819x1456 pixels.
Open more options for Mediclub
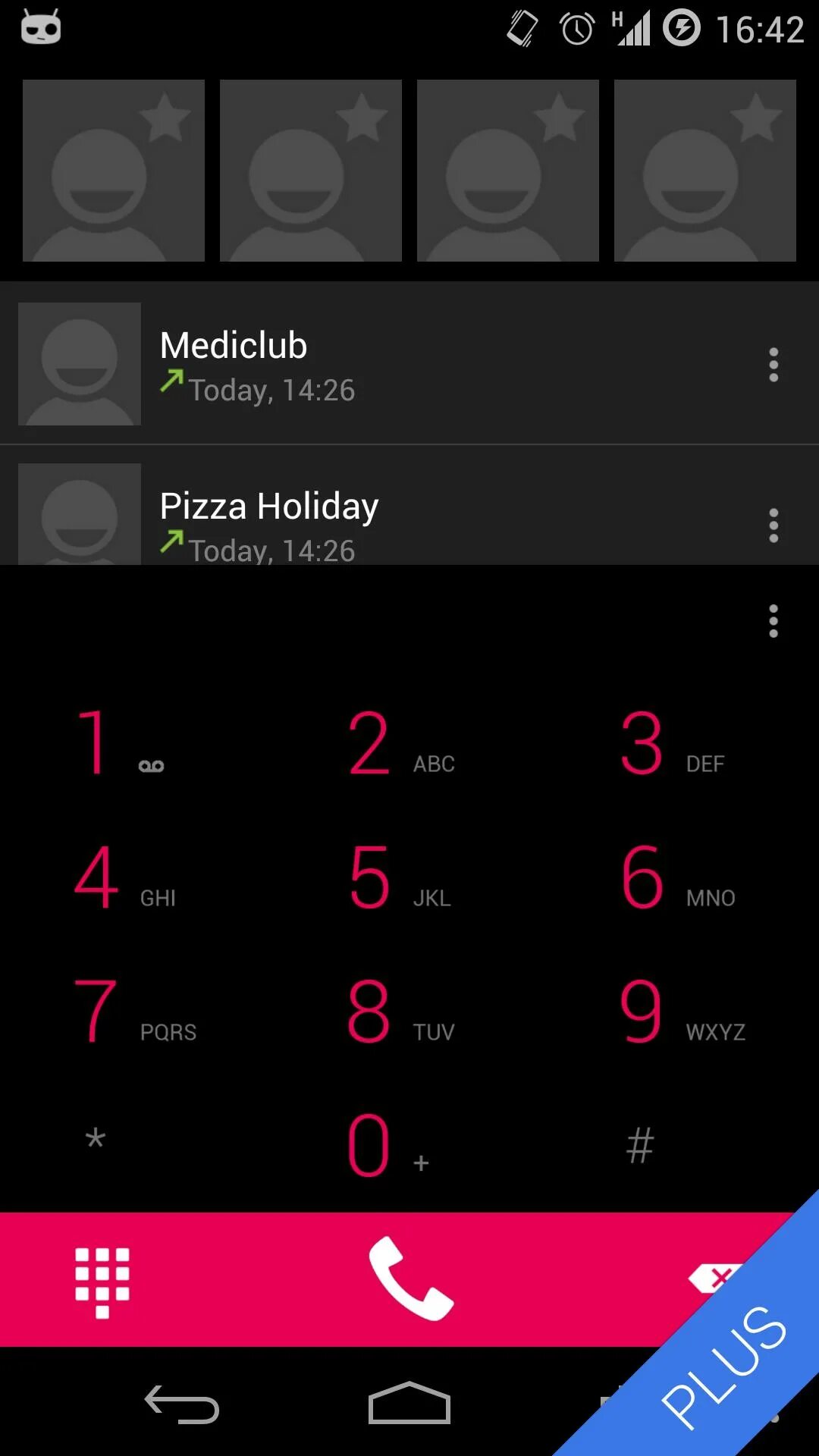click(x=773, y=365)
